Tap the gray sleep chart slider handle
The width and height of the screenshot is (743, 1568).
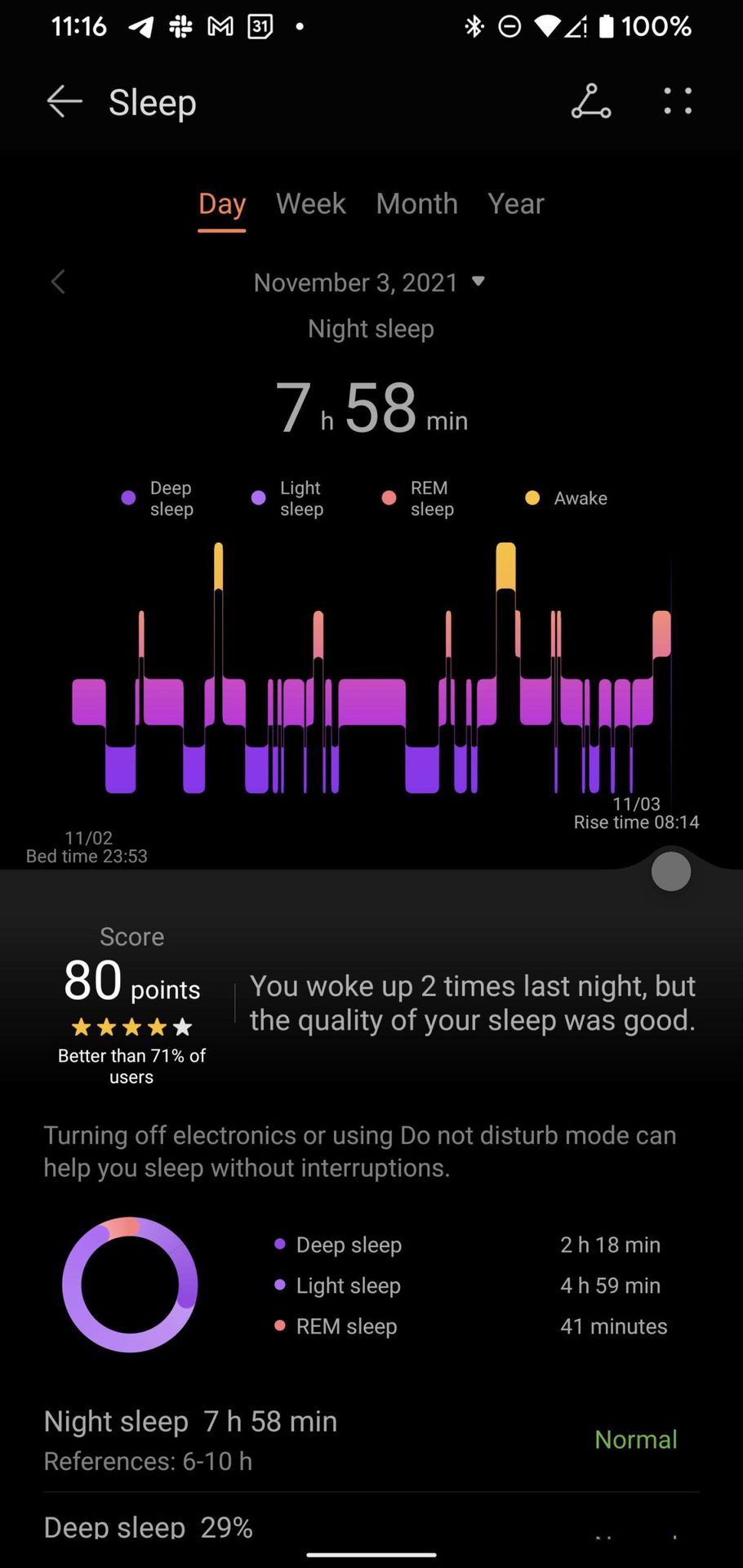pyautogui.click(x=670, y=871)
